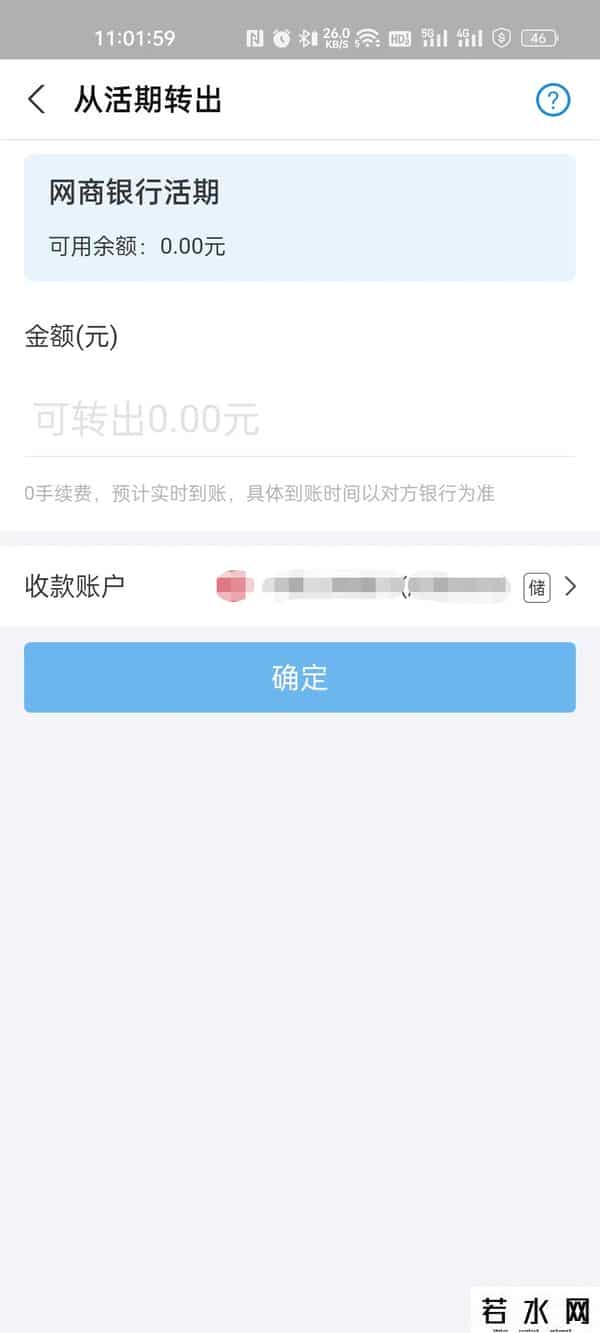600x1333 pixels.
Task: Go back from 从活期转出 page
Action: click(x=37, y=100)
